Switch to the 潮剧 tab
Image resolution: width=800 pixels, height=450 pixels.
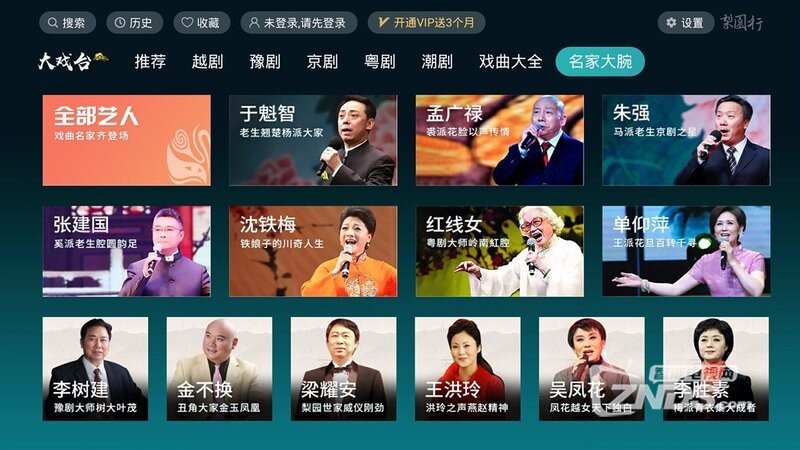tap(437, 62)
